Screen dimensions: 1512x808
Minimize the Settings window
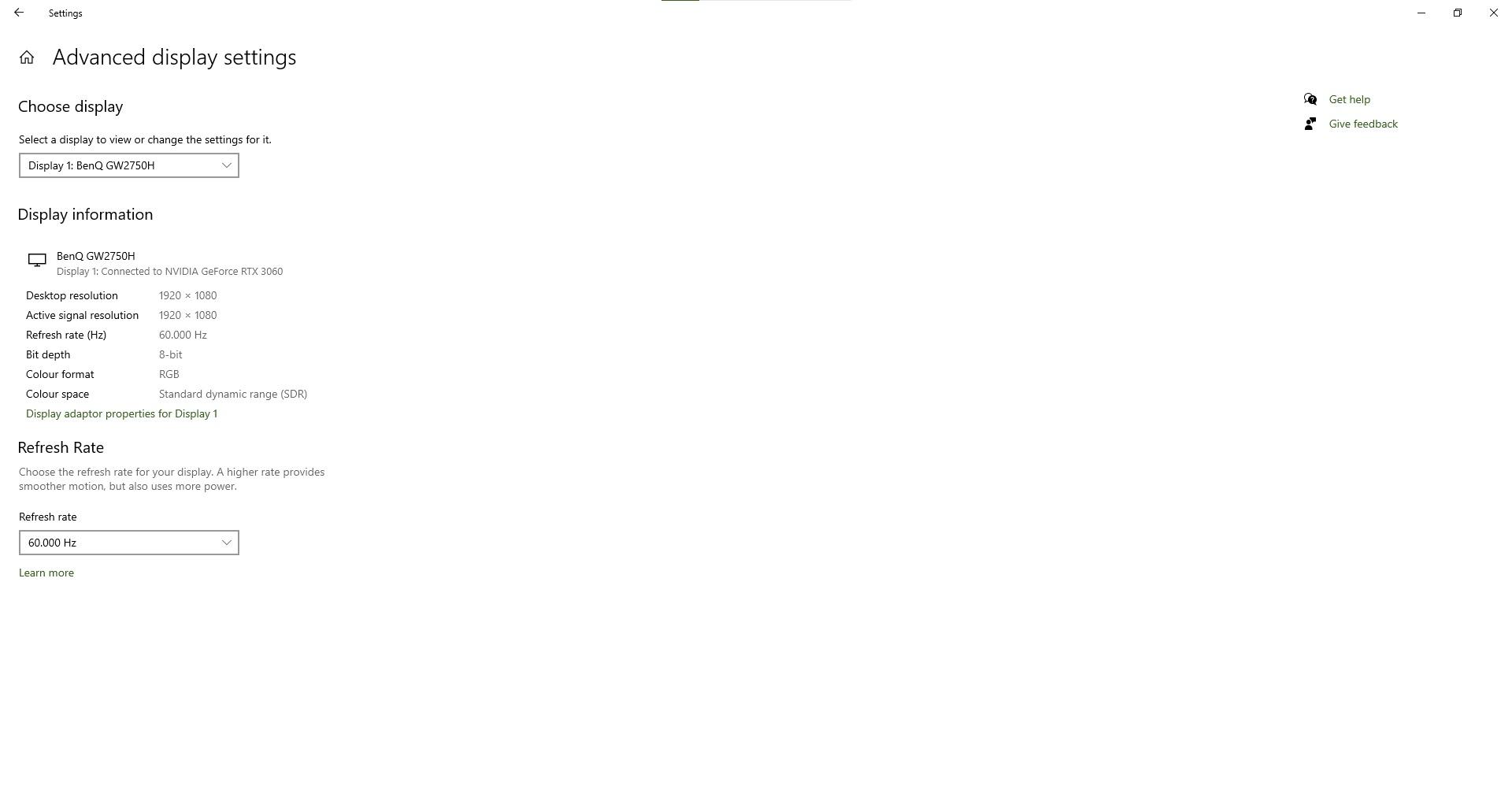[x=1421, y=13]
